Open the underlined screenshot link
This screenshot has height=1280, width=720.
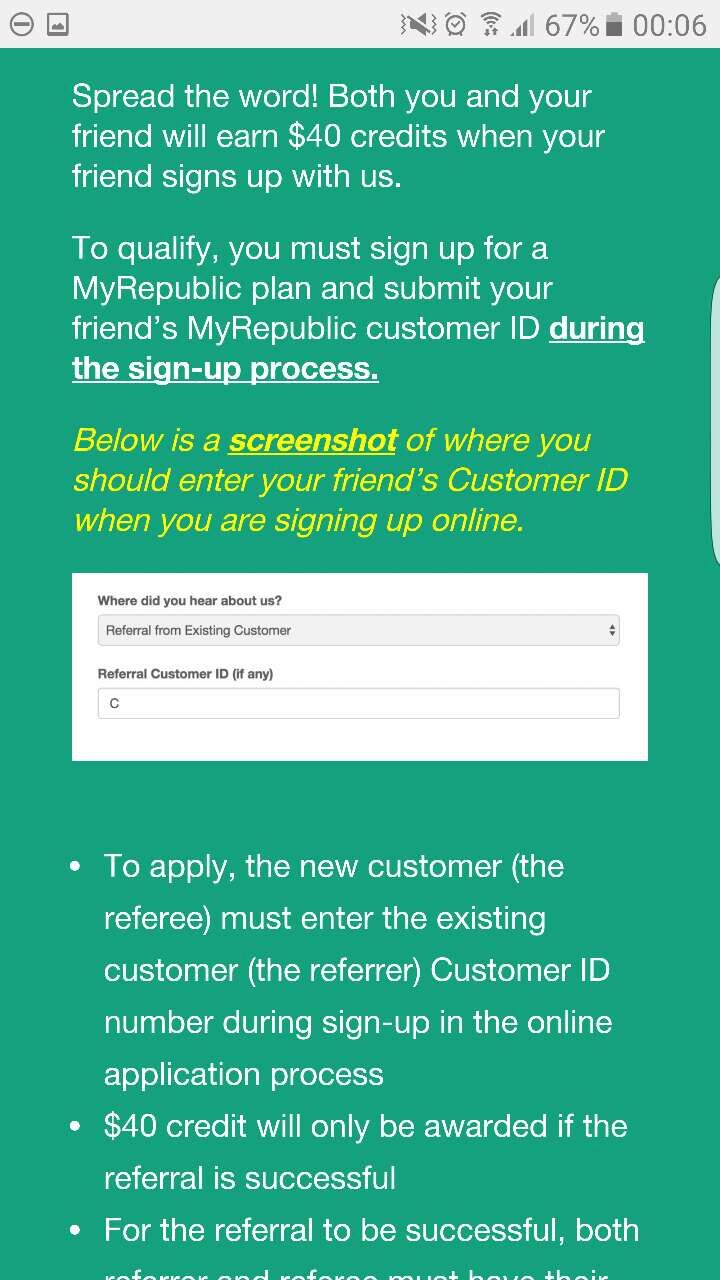pos(313,441)
